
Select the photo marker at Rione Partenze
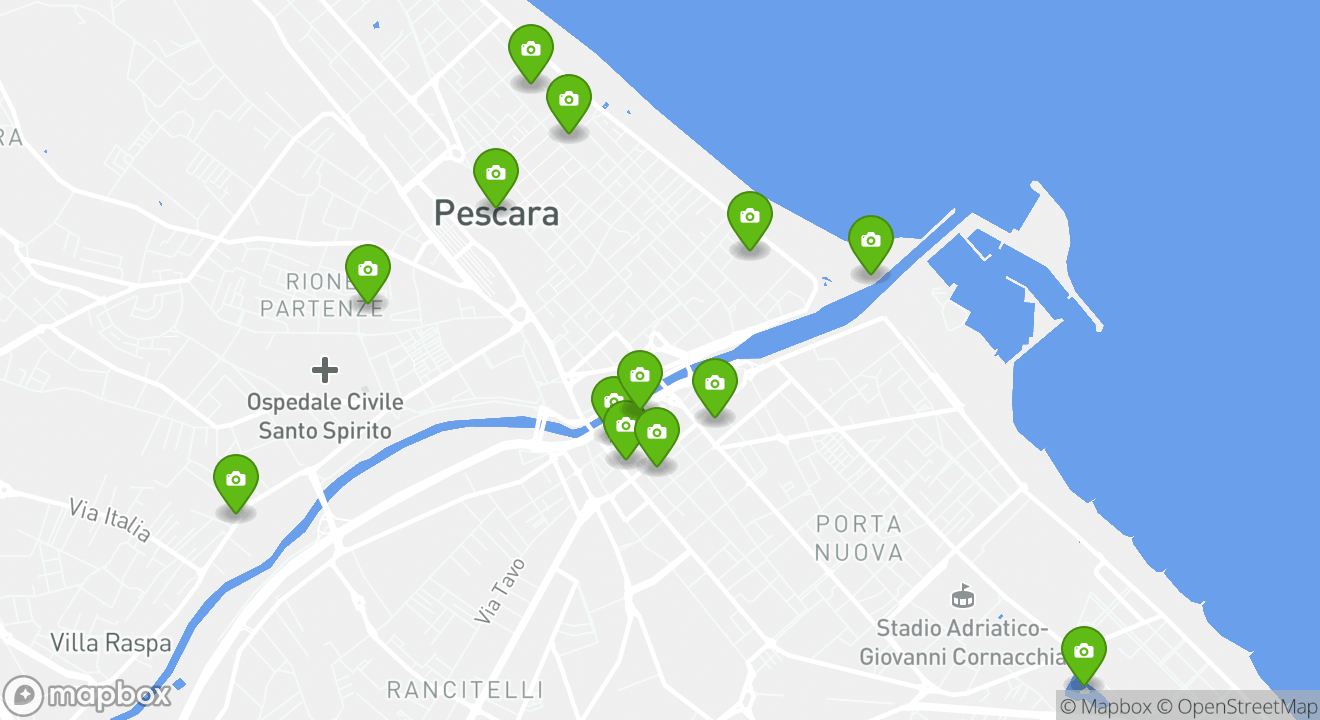[x=368, y=270]
